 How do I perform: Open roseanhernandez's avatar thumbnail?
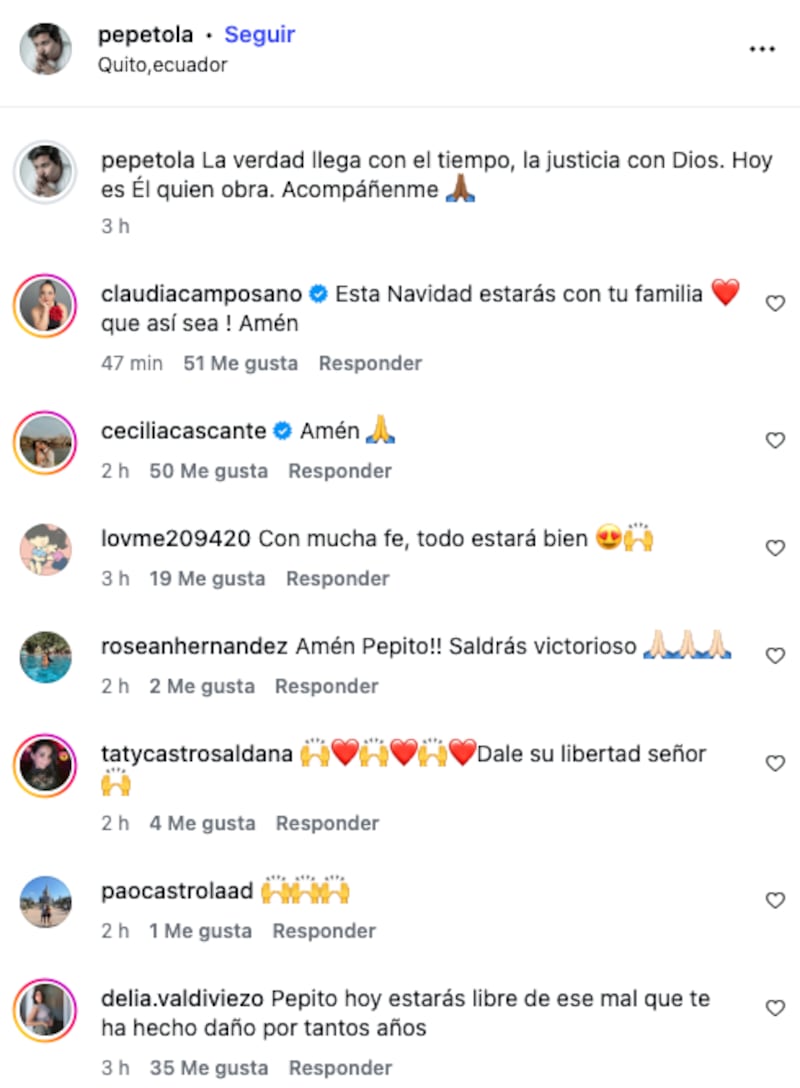click(44, 657)
